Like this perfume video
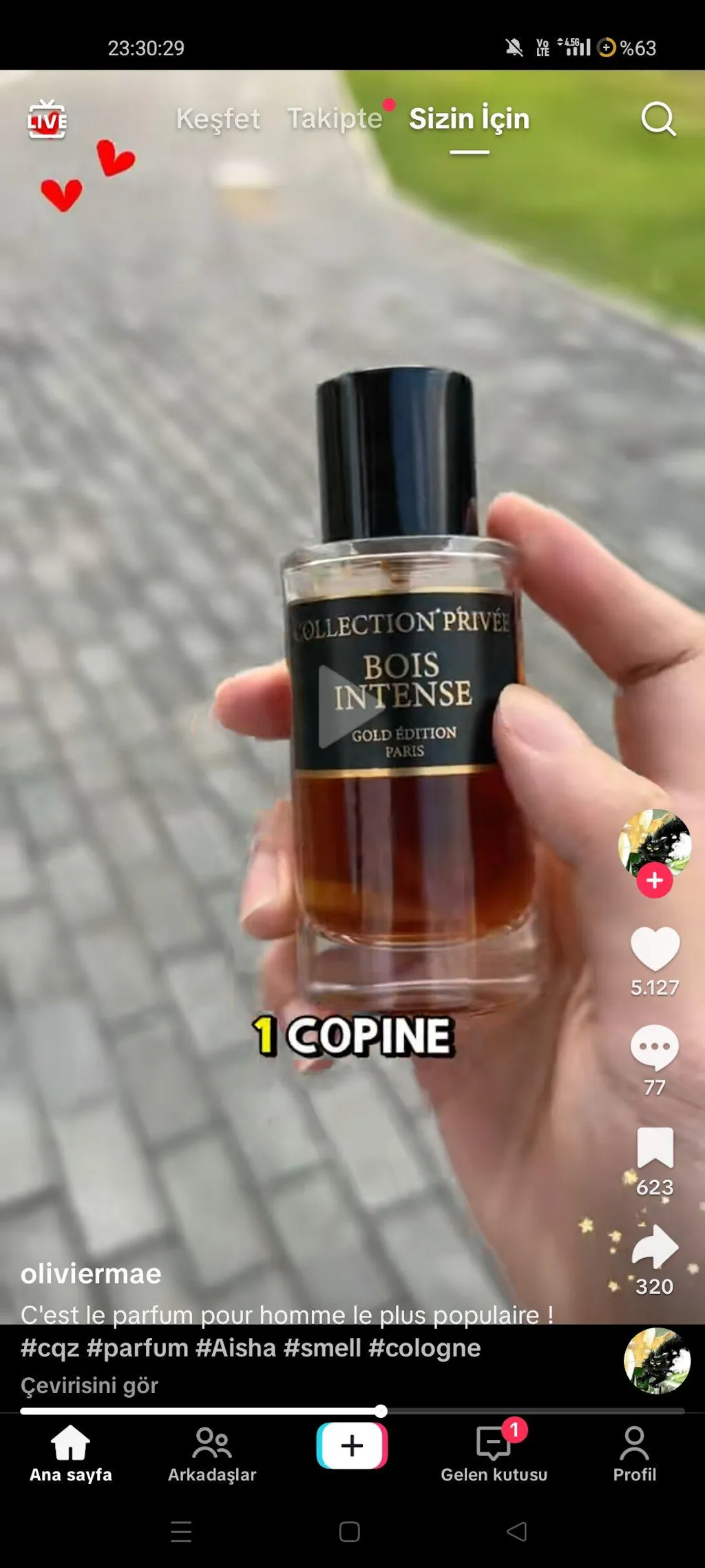705x1568 pixels. tap(655, 949)
